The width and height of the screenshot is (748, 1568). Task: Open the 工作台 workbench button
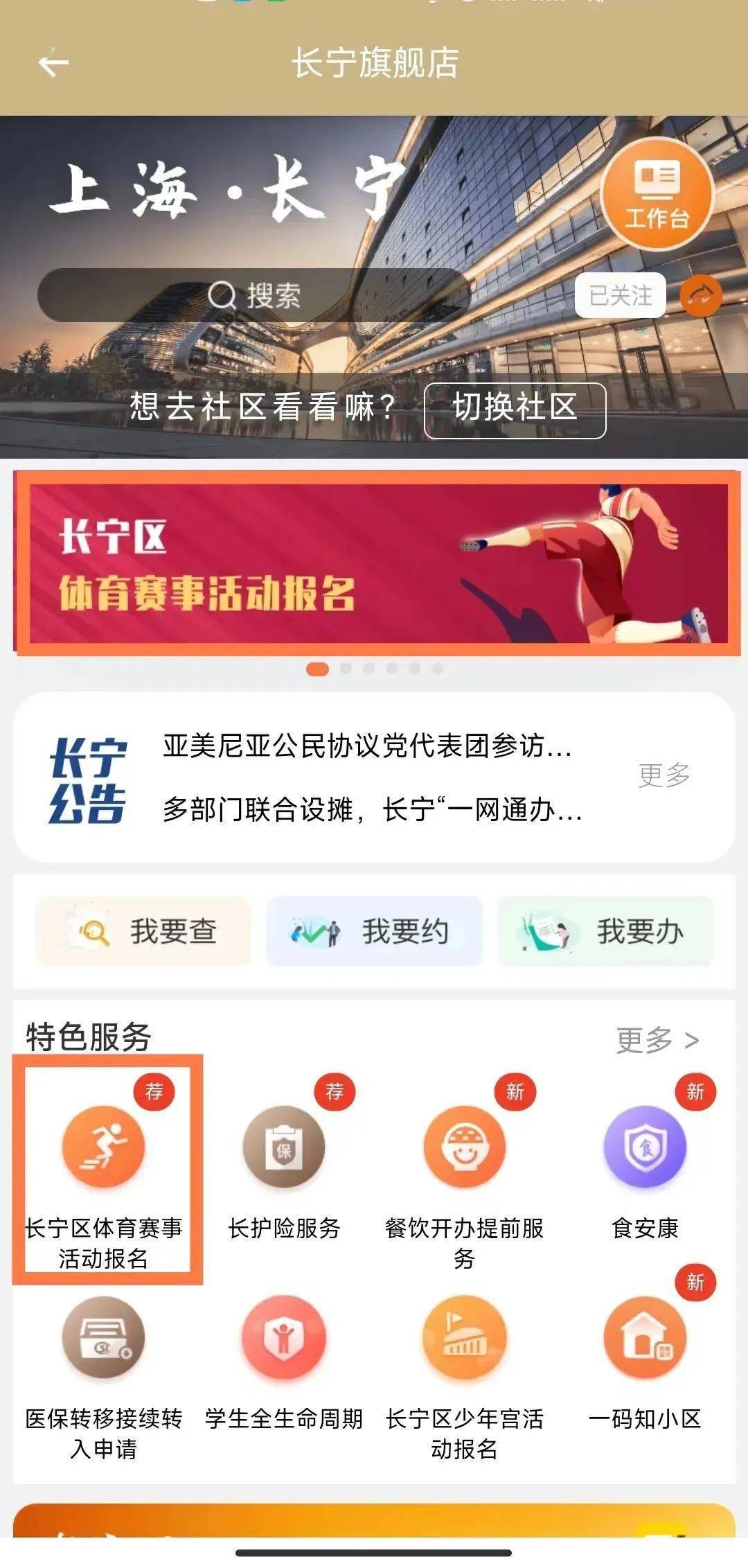coord(657,193)
